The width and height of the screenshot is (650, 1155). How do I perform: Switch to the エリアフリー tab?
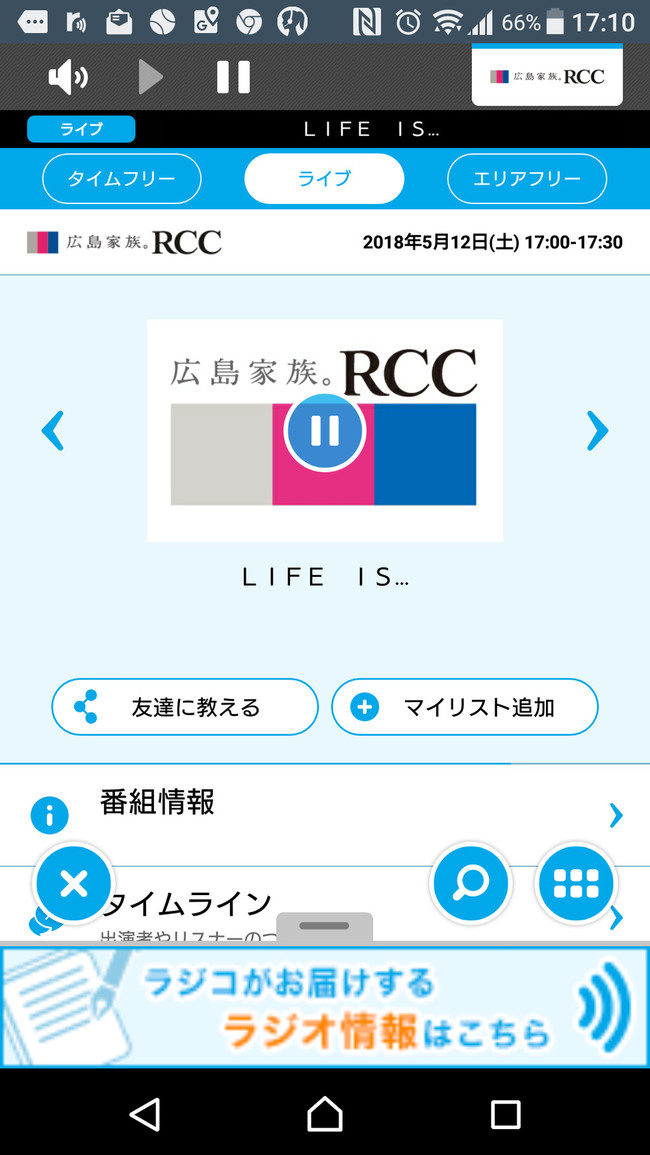click(526, 179)
